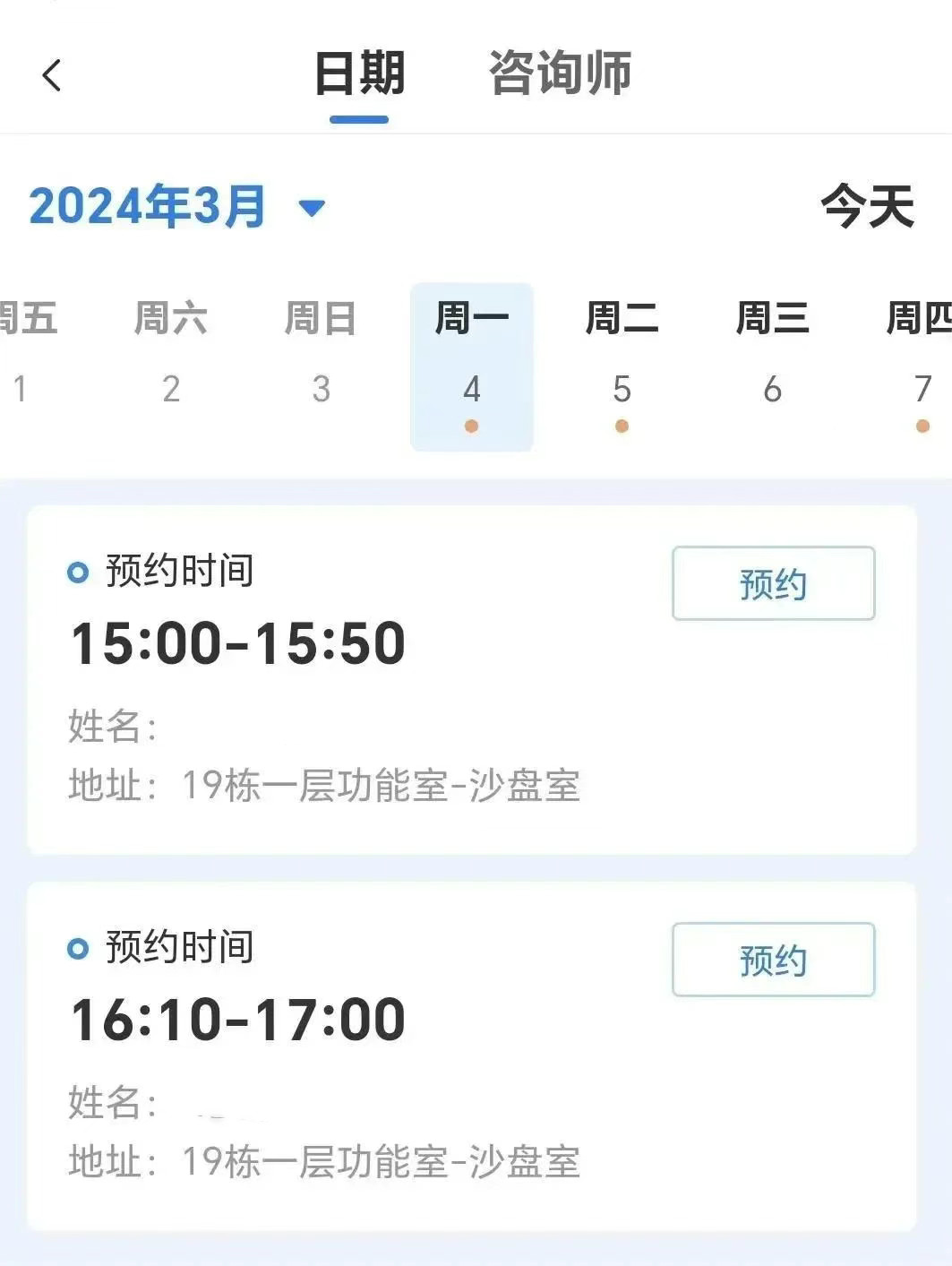Book the 15:00-15:50 slot via 预约

[773, 583]
